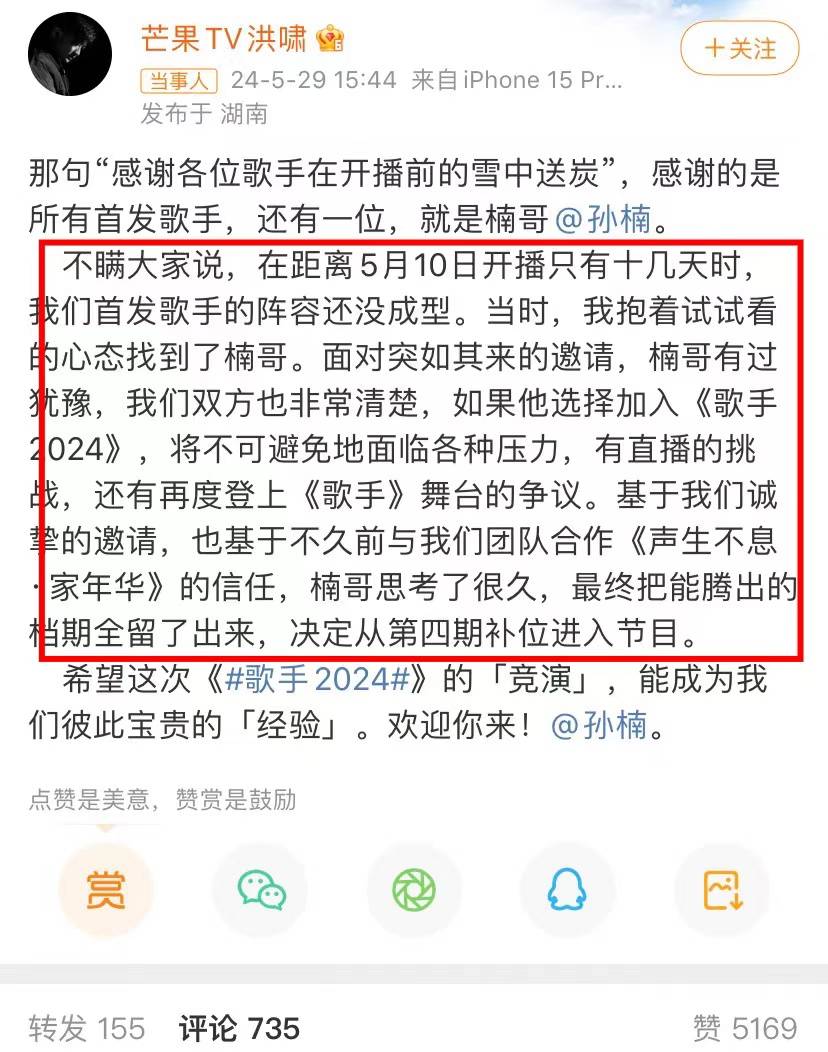Open the profile avatar of 芒果TV洪啸
The image size is (828, 1052).
pyautogui.click(x=69, y=58)
